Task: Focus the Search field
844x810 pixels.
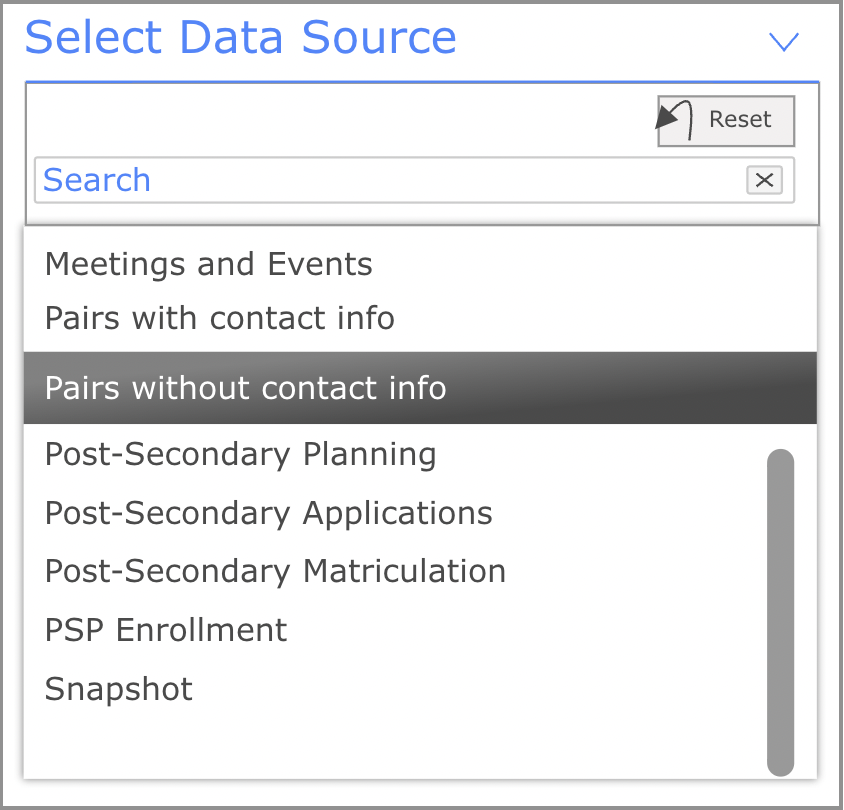Action: pyautogui.click(x=390, y=180)
